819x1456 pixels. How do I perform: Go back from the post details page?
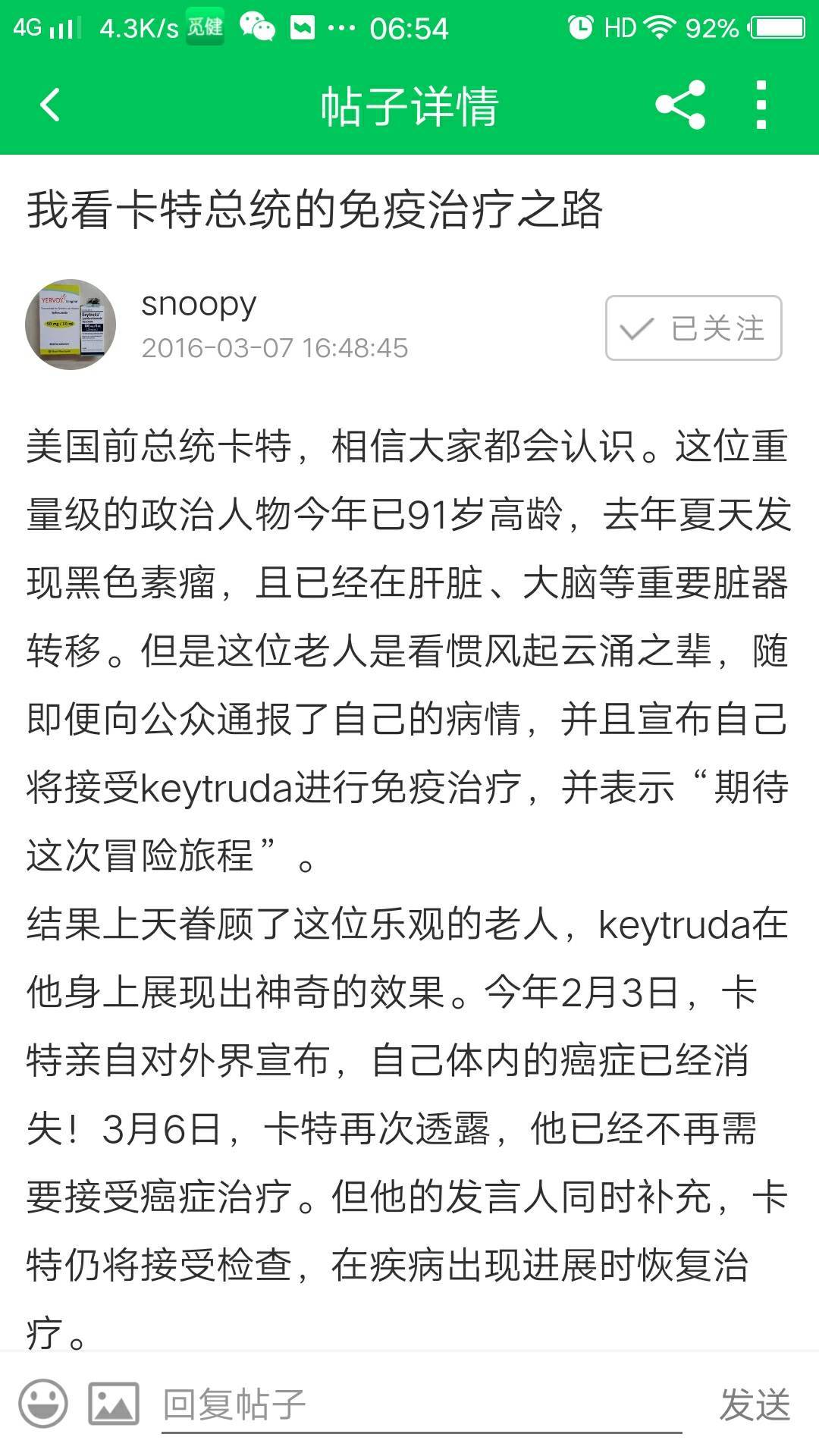[50, 105]
